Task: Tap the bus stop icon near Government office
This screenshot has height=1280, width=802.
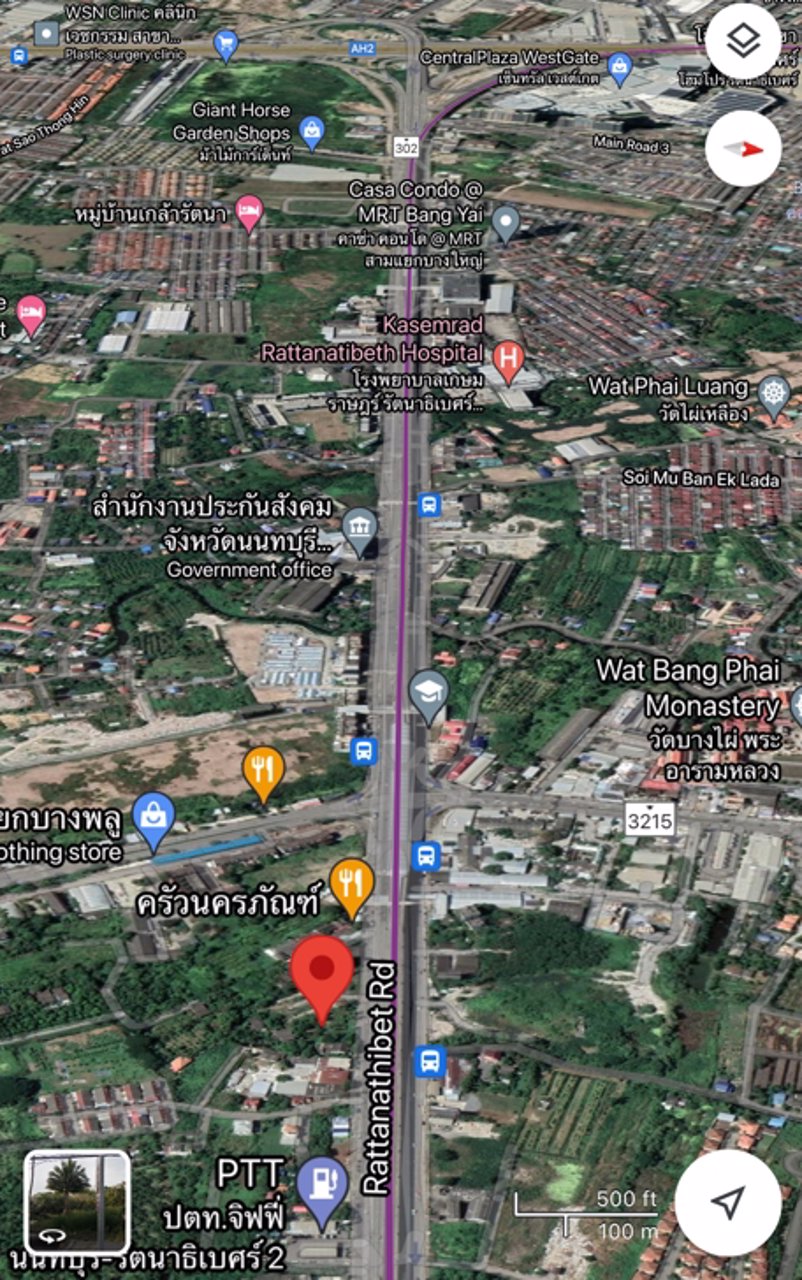Action: click(x=430, y=505)
